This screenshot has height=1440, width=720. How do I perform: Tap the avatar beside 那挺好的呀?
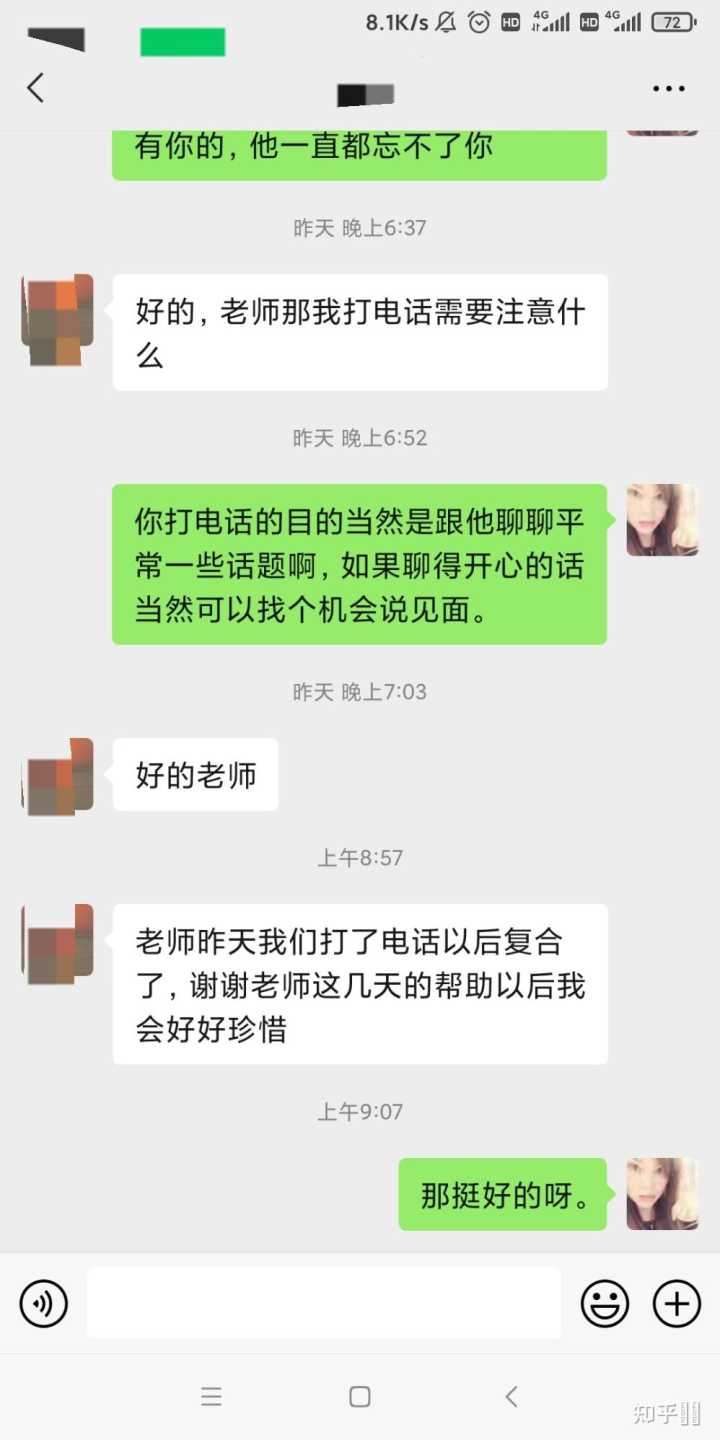pyautogui.click(x=662, y=1194)
